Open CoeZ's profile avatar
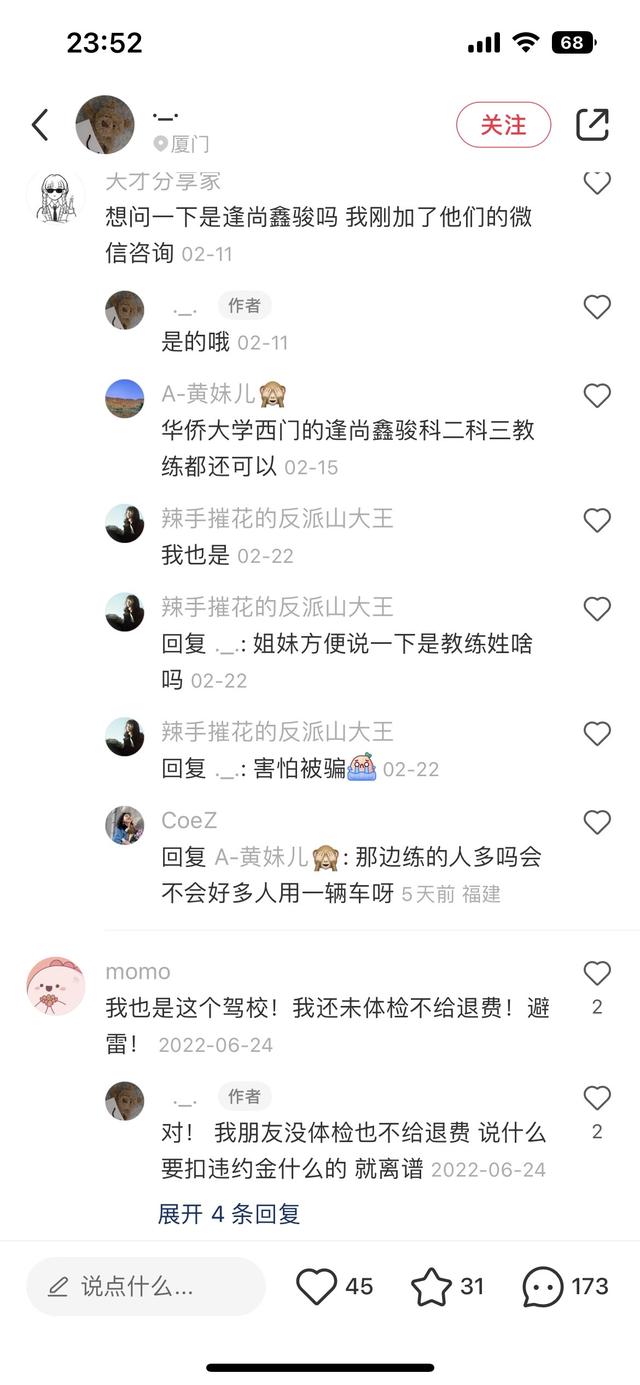The image size is (640, 1385). point(125,825)
